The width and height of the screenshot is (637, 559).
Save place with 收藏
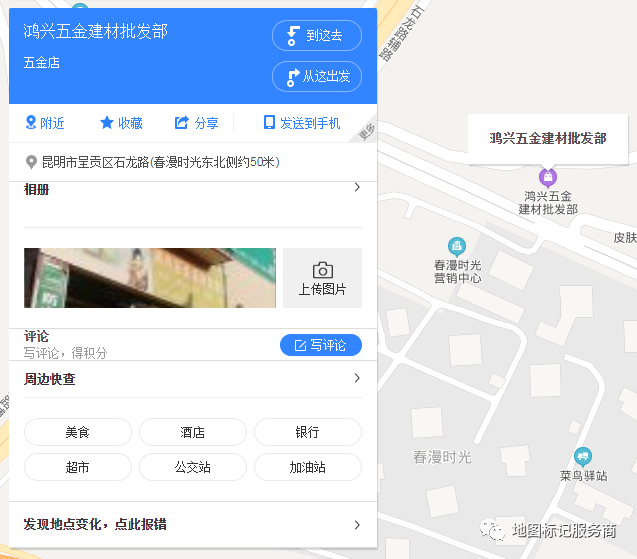coord(121,123)
